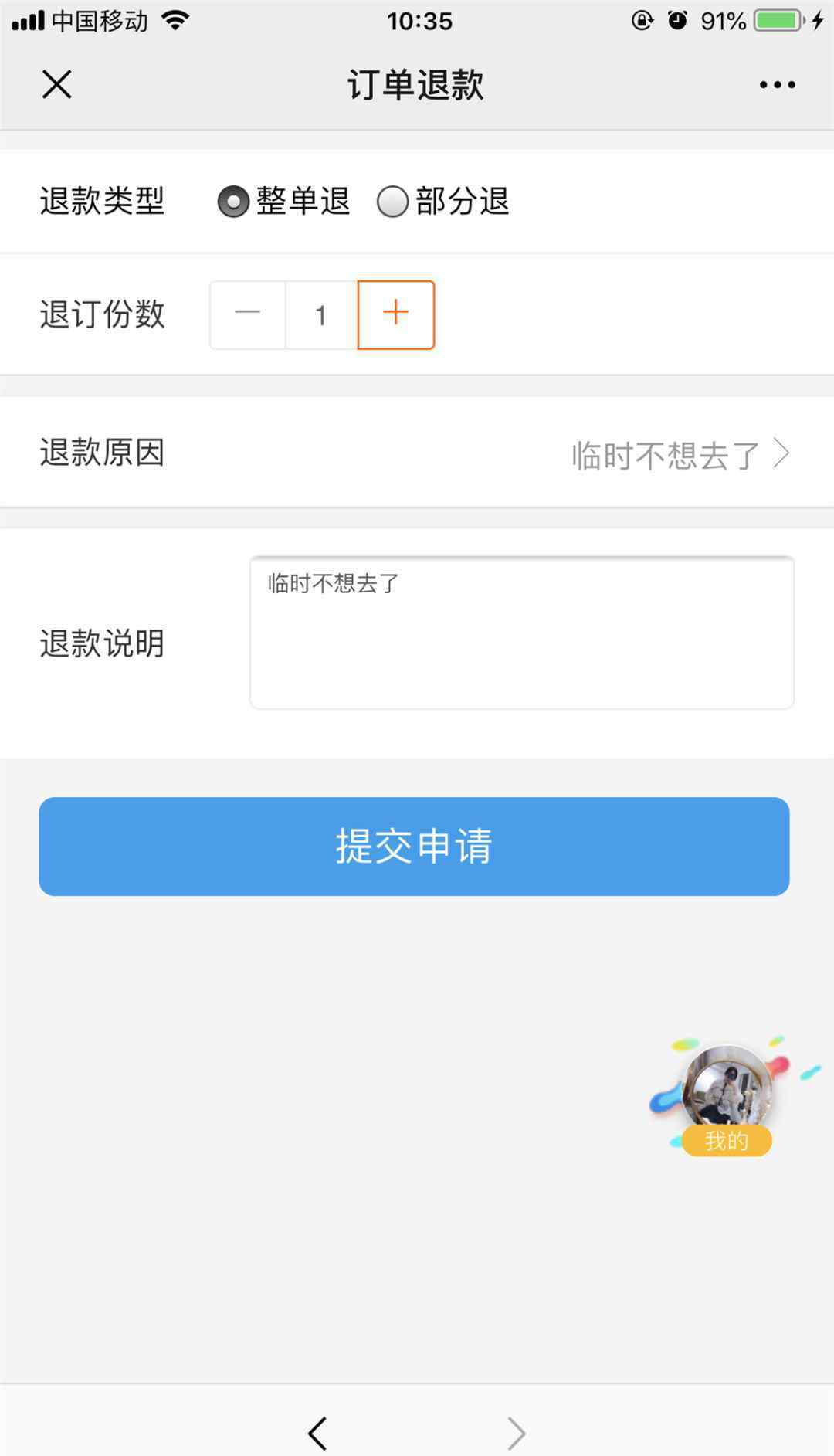The image size is (834, 1456).
Task: Open the 退款原因 reason picker
Action: coord(680,454)
